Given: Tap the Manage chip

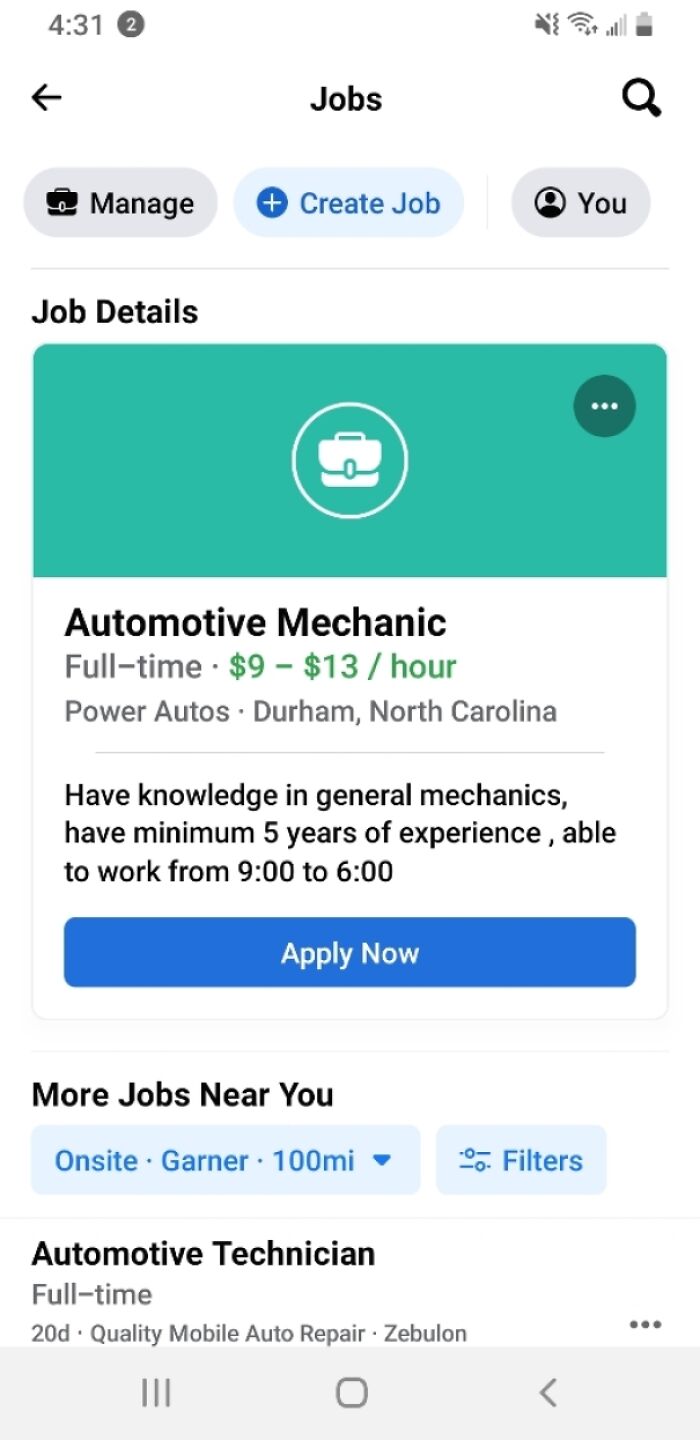Looking at the screenshot, I should click(x=120, y=203).
